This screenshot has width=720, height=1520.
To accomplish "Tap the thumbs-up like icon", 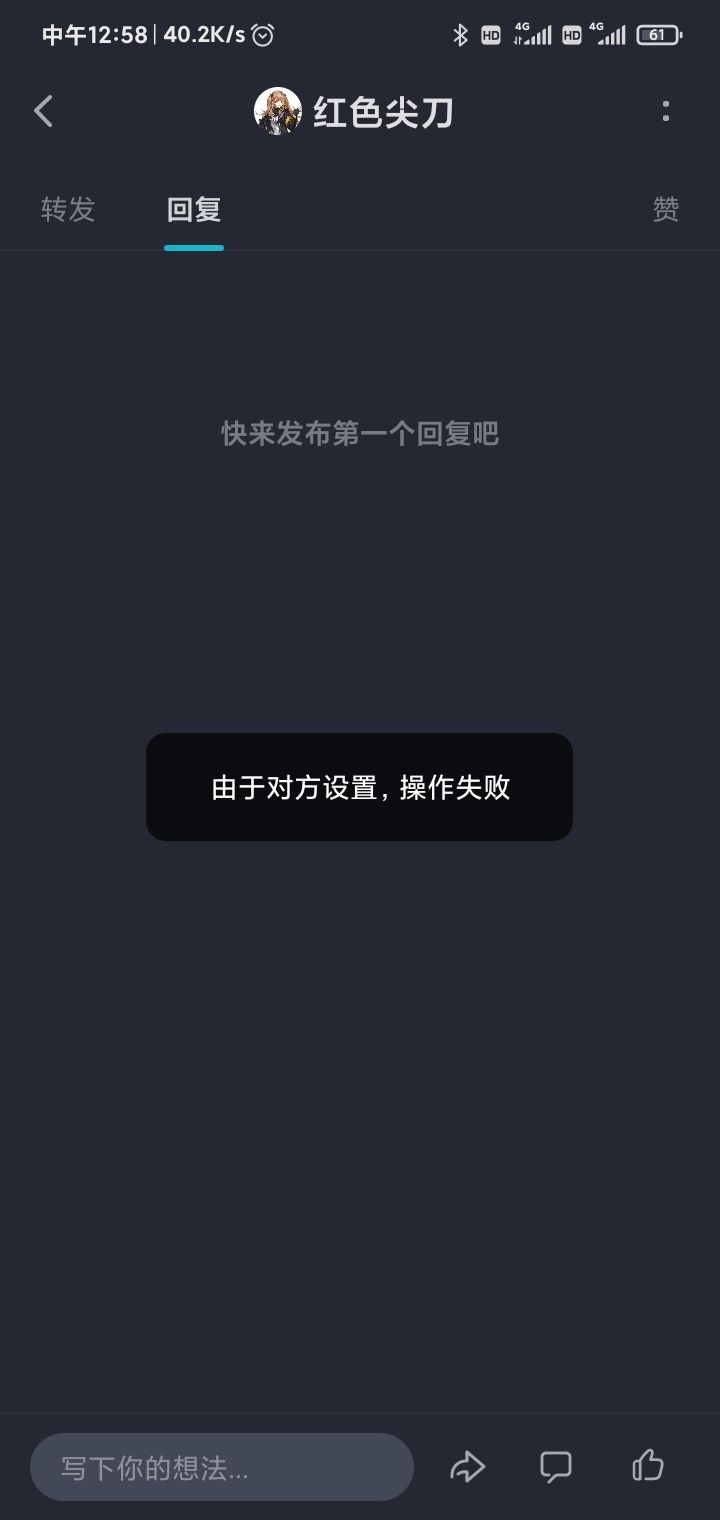I will point(648,1466).
